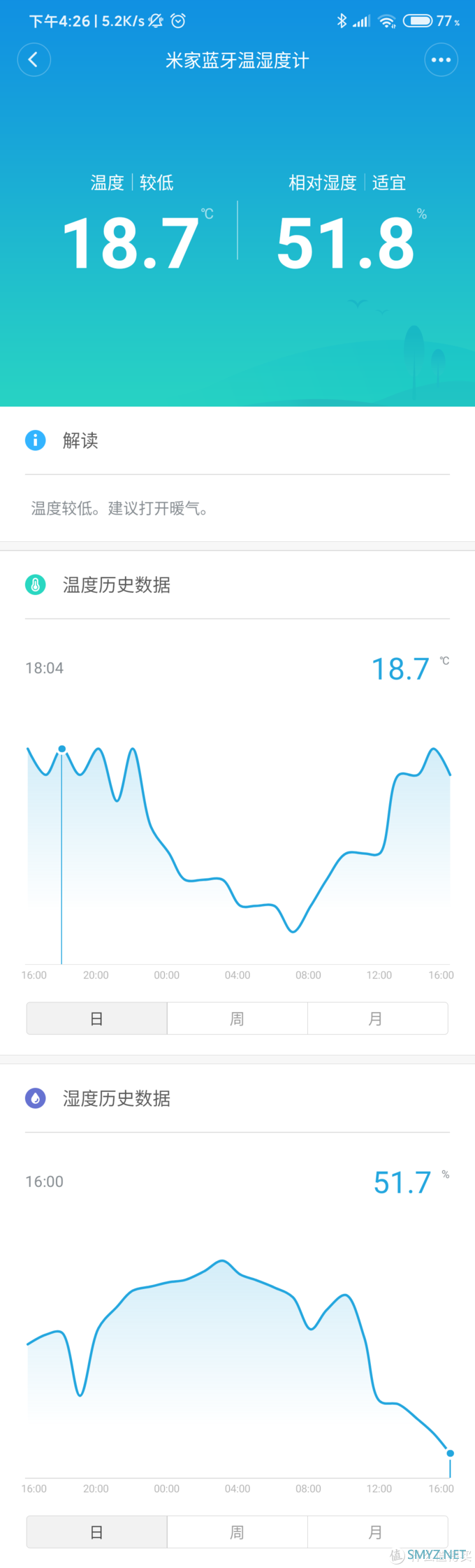475x1568 pixels.
Task: Select 日 tab under humidity history
Action: [x=97, y=1532]
